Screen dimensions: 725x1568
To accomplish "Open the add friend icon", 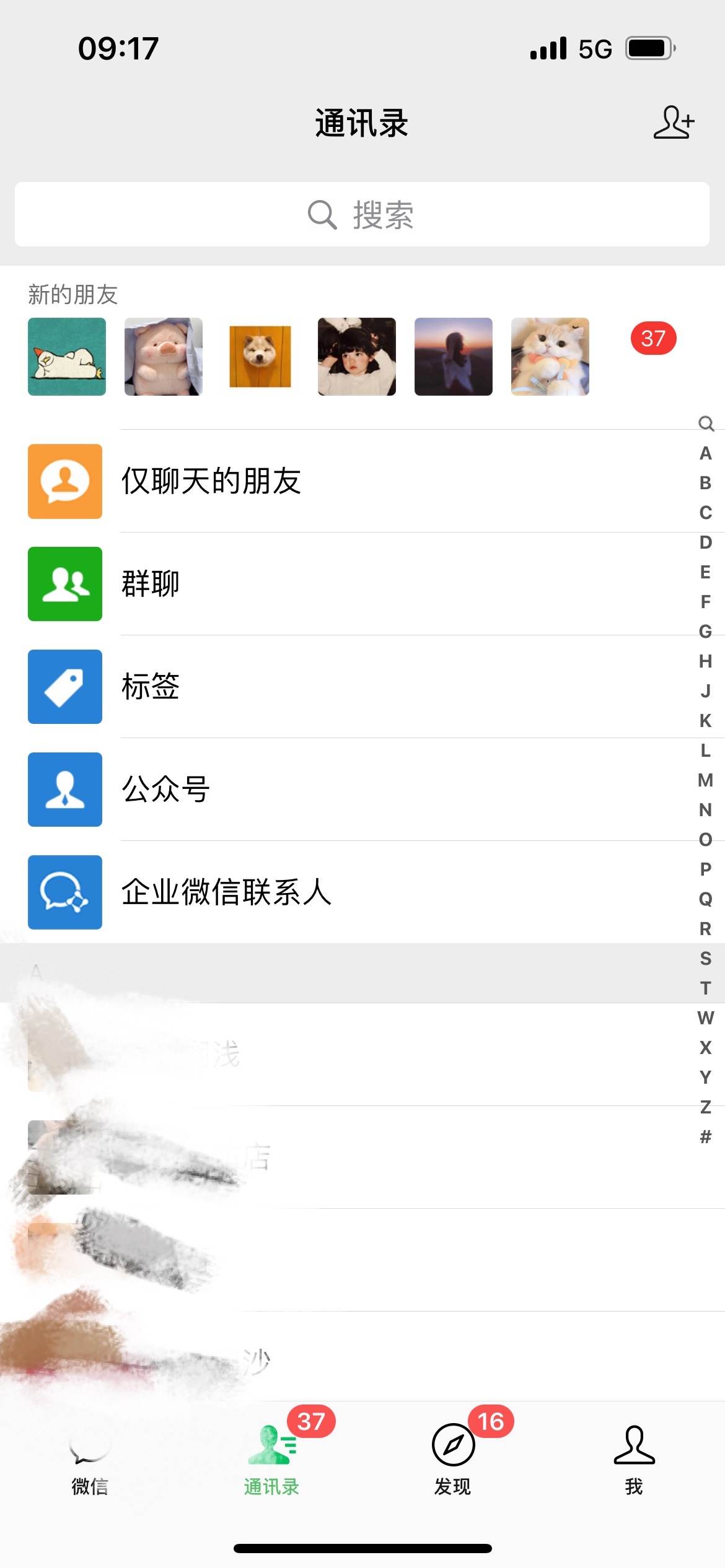I will click(674, 122).
